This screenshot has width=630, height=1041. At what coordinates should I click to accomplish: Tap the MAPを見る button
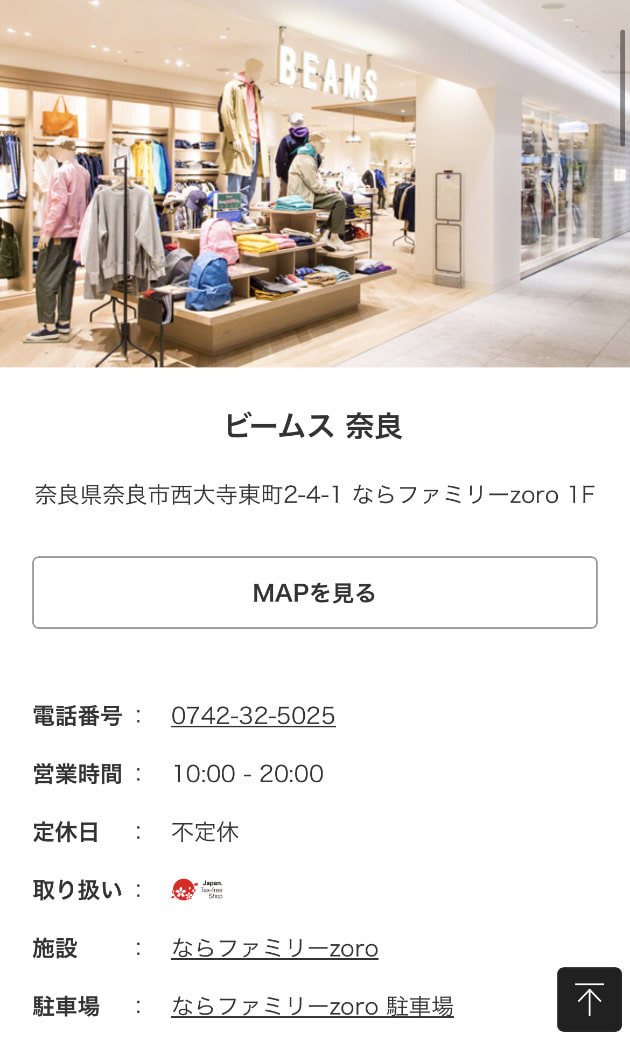coord(314,593)
